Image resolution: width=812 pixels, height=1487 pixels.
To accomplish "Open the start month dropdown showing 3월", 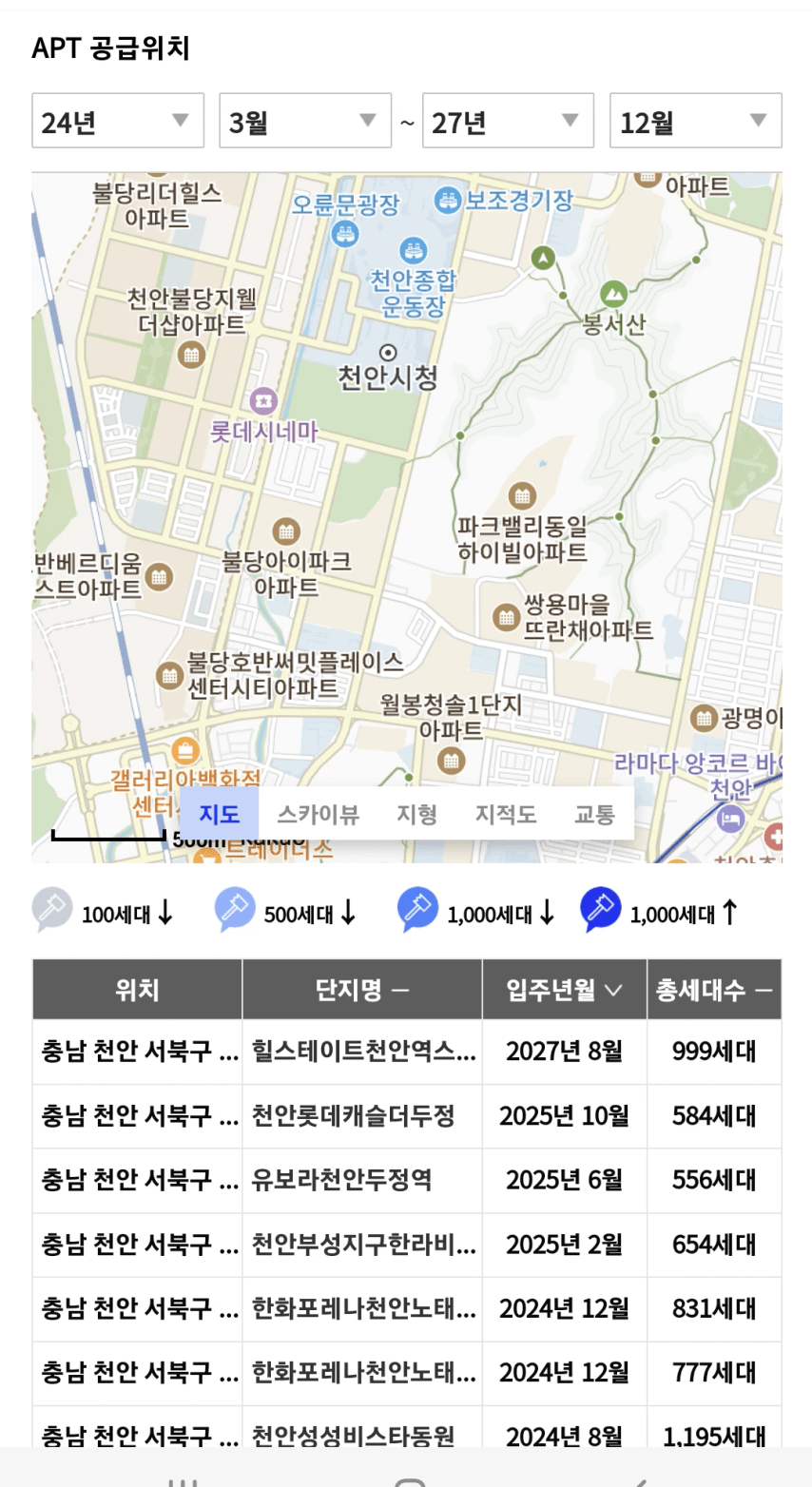I will pyautogui.click(x=305, y=121).
